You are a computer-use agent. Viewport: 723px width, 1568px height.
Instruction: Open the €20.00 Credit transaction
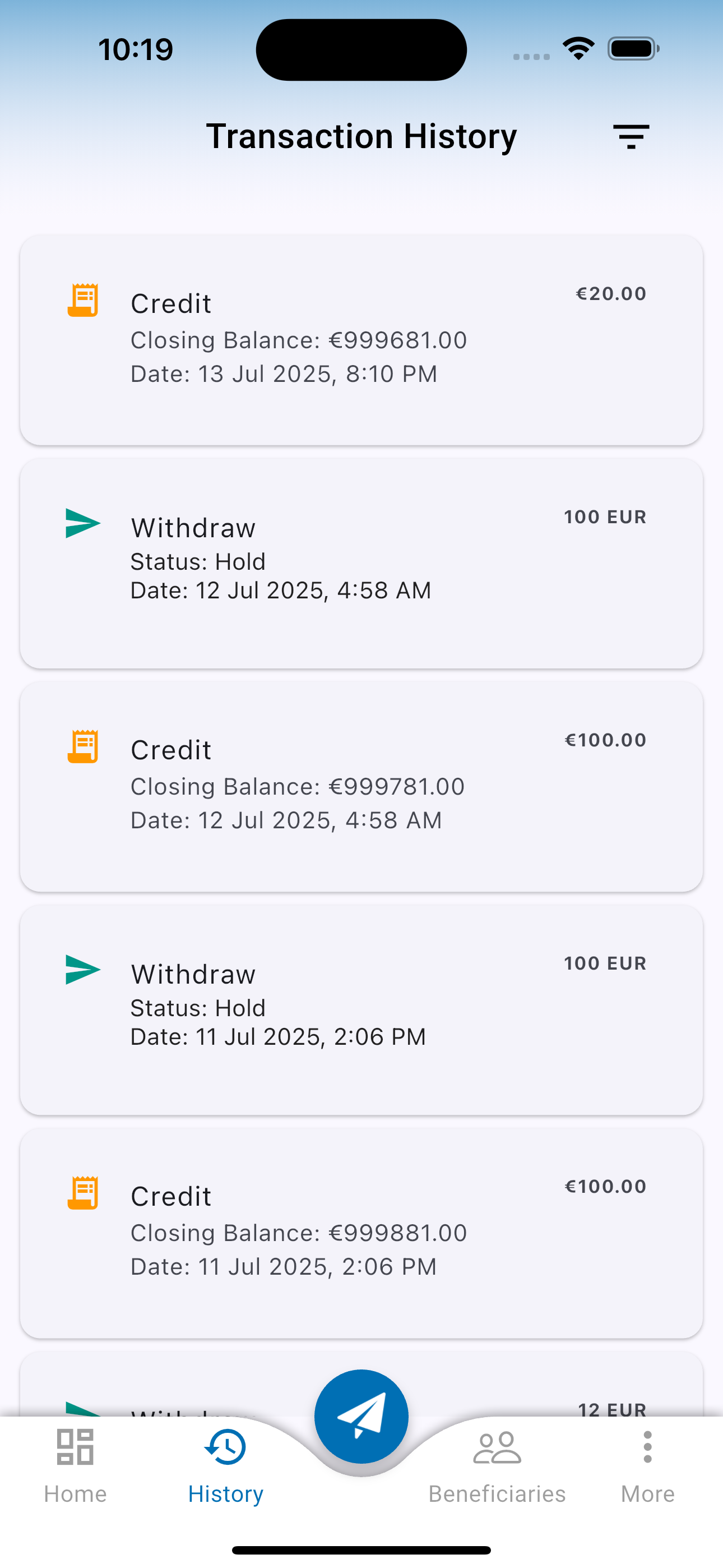(361, 340)
